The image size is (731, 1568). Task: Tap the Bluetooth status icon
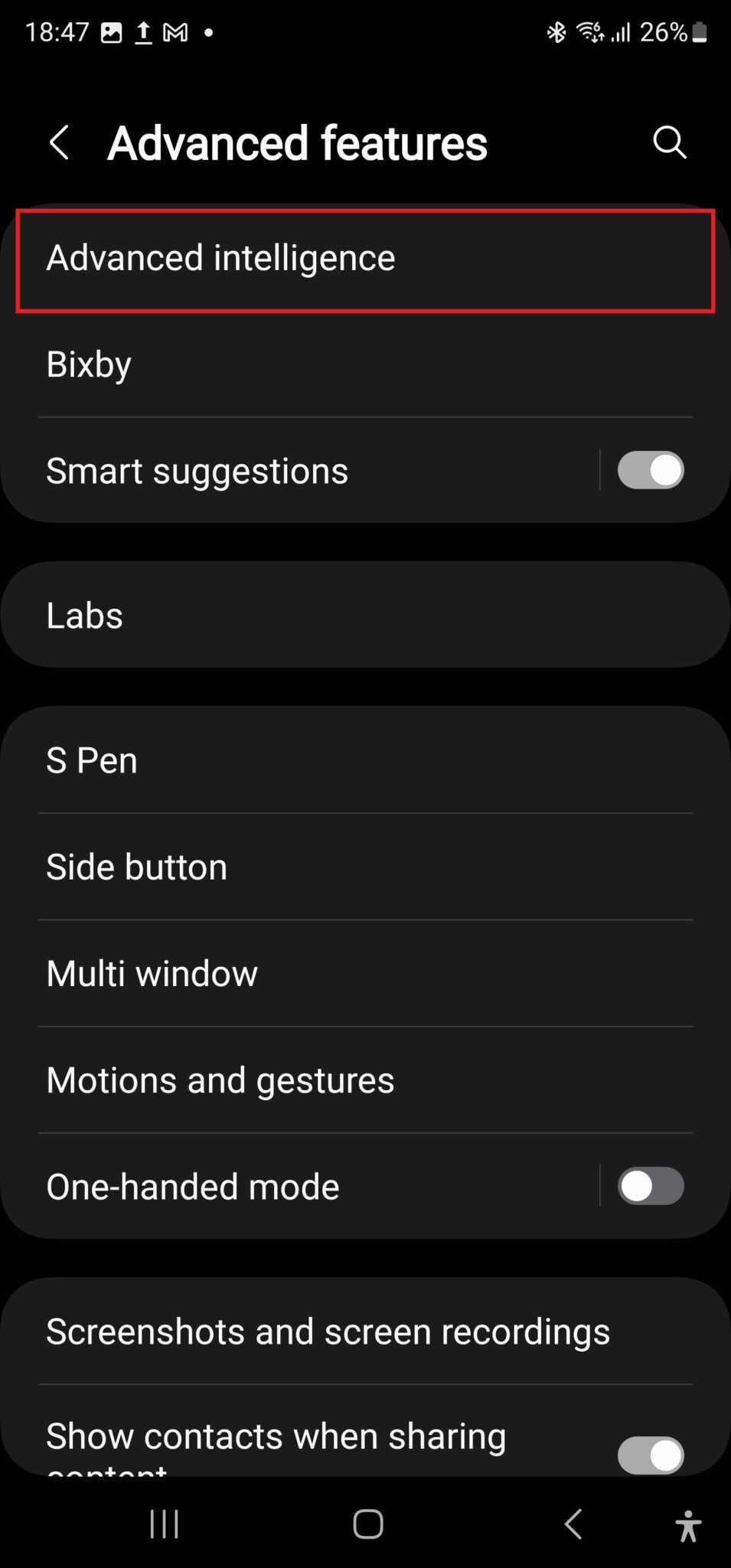click(556, 31)
